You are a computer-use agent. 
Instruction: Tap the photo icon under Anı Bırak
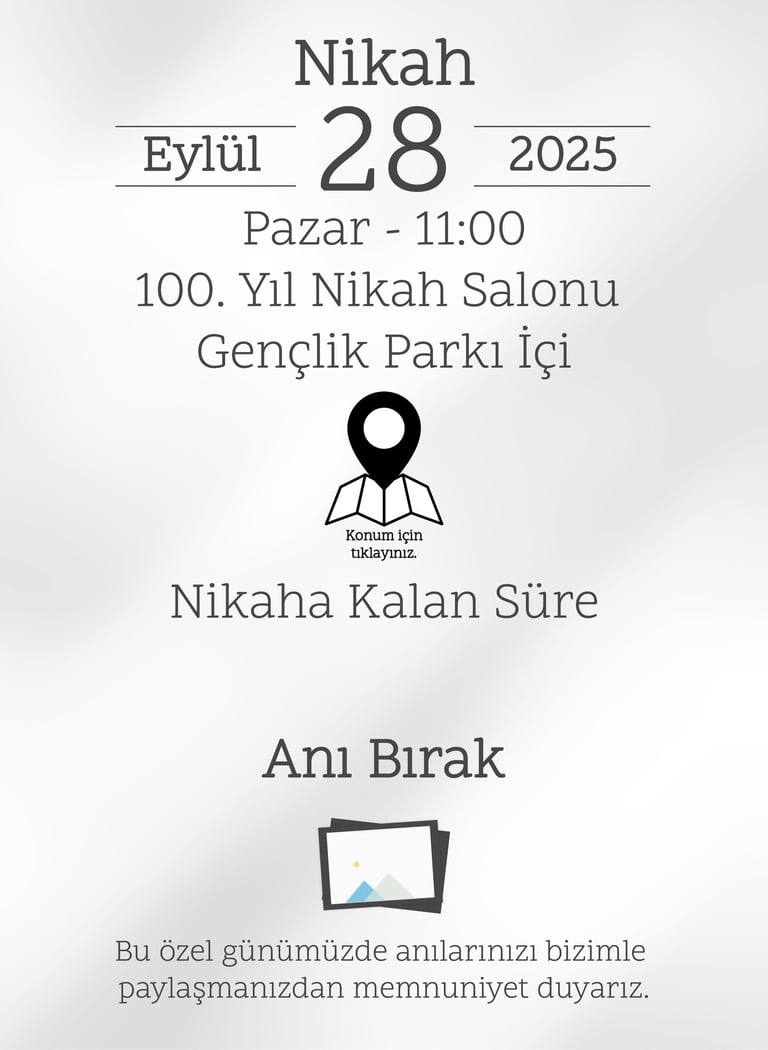383,865
